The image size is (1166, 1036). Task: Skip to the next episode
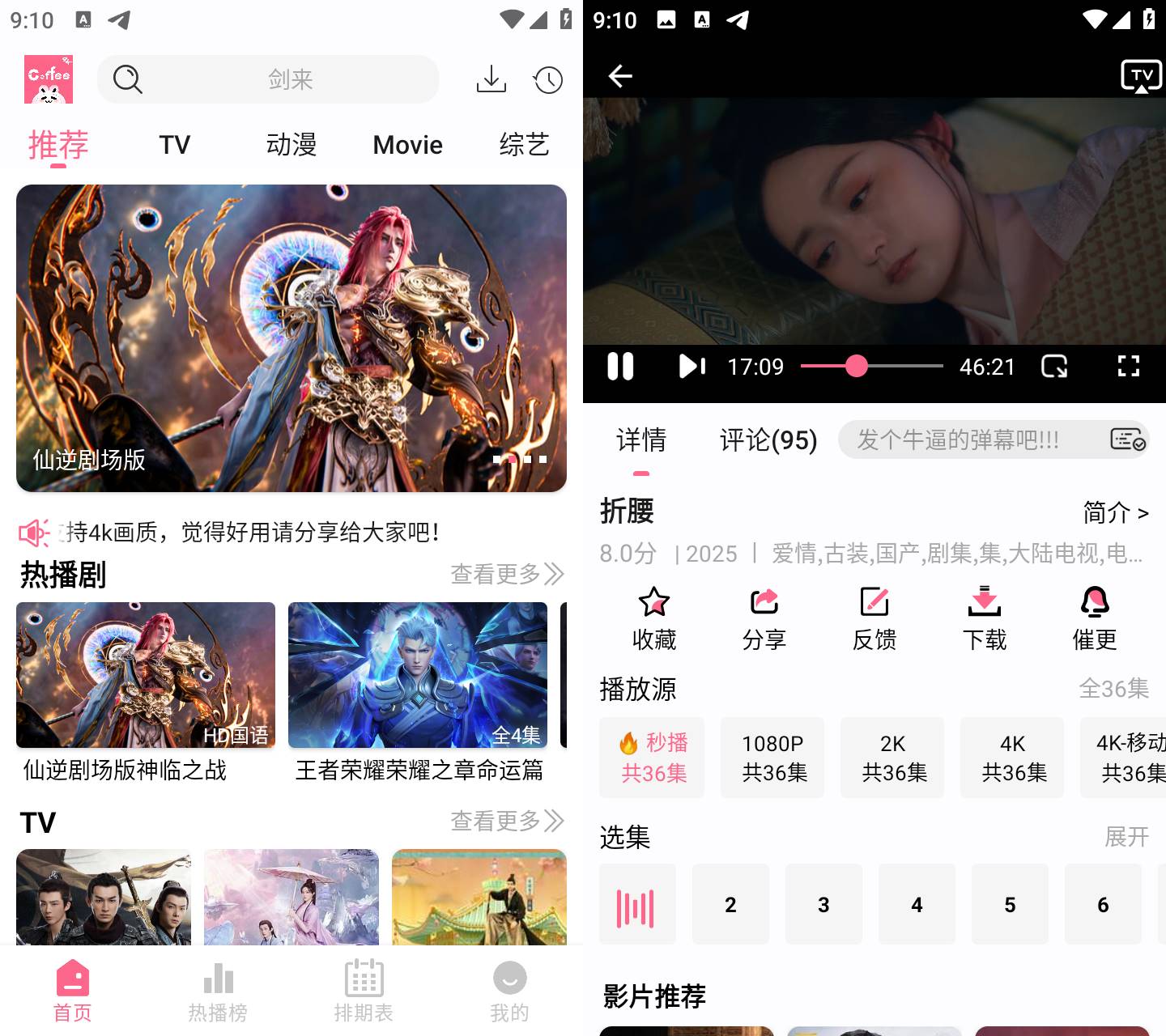pyautogui.click(x=692, y=367)
